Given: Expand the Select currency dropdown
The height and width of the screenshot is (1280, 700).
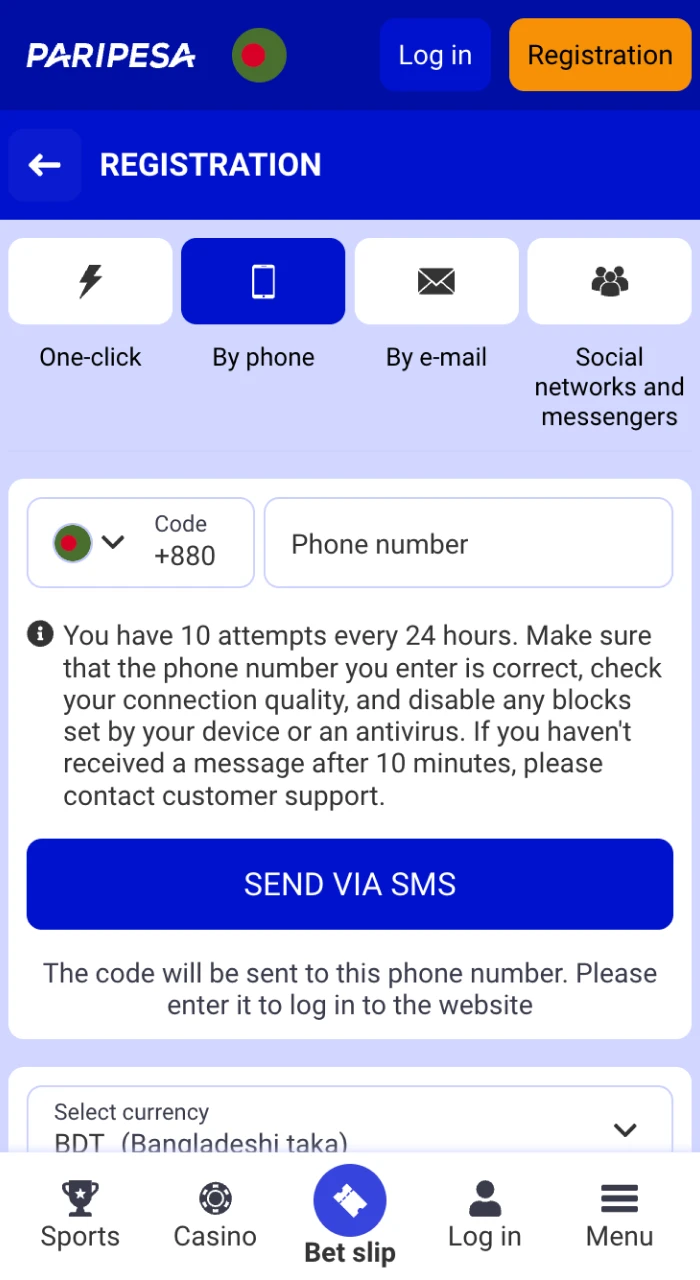Looking at the screenshot, I should tap(350, 1125).
